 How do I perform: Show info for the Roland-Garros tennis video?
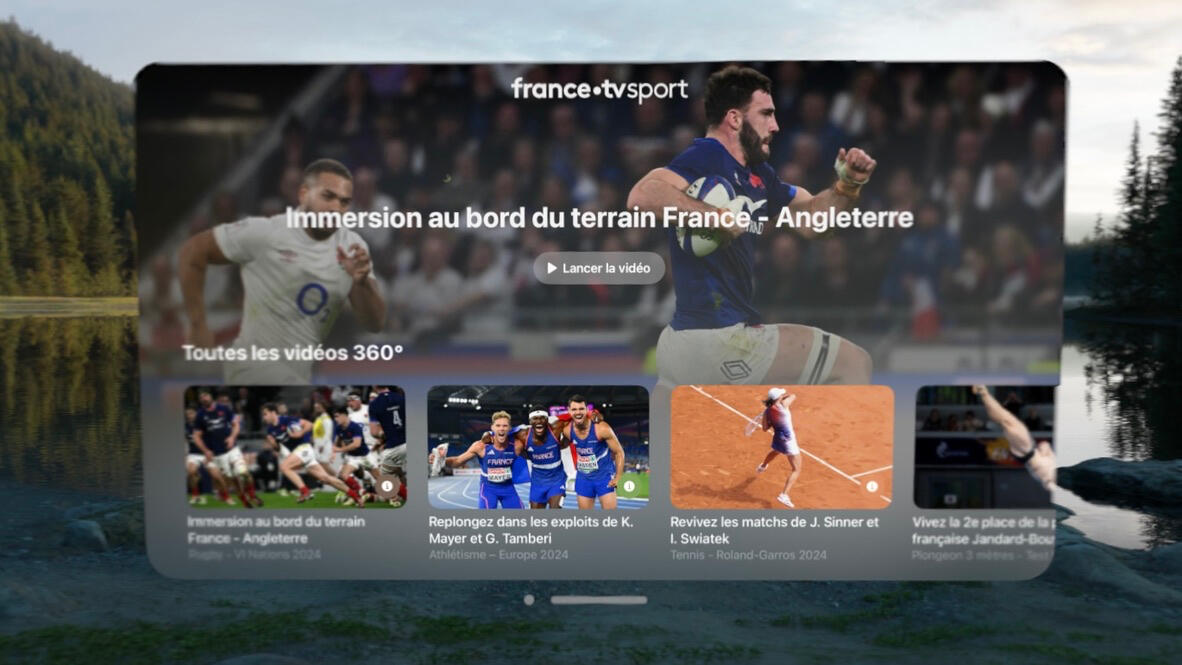click(872, 487)
